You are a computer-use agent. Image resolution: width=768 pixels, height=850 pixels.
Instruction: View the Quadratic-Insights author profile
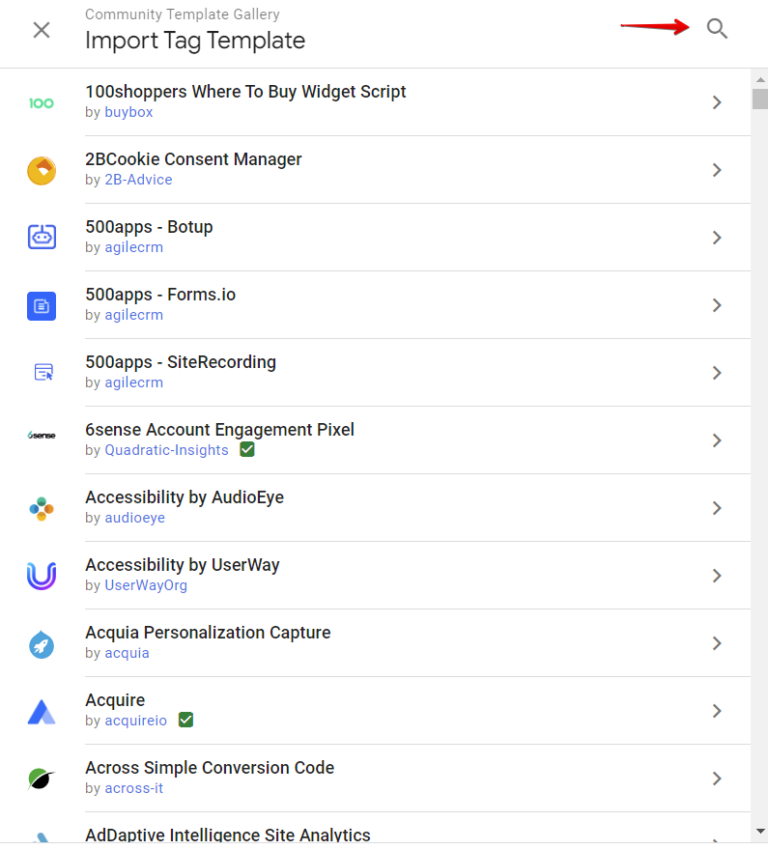[x=166, y=450]
